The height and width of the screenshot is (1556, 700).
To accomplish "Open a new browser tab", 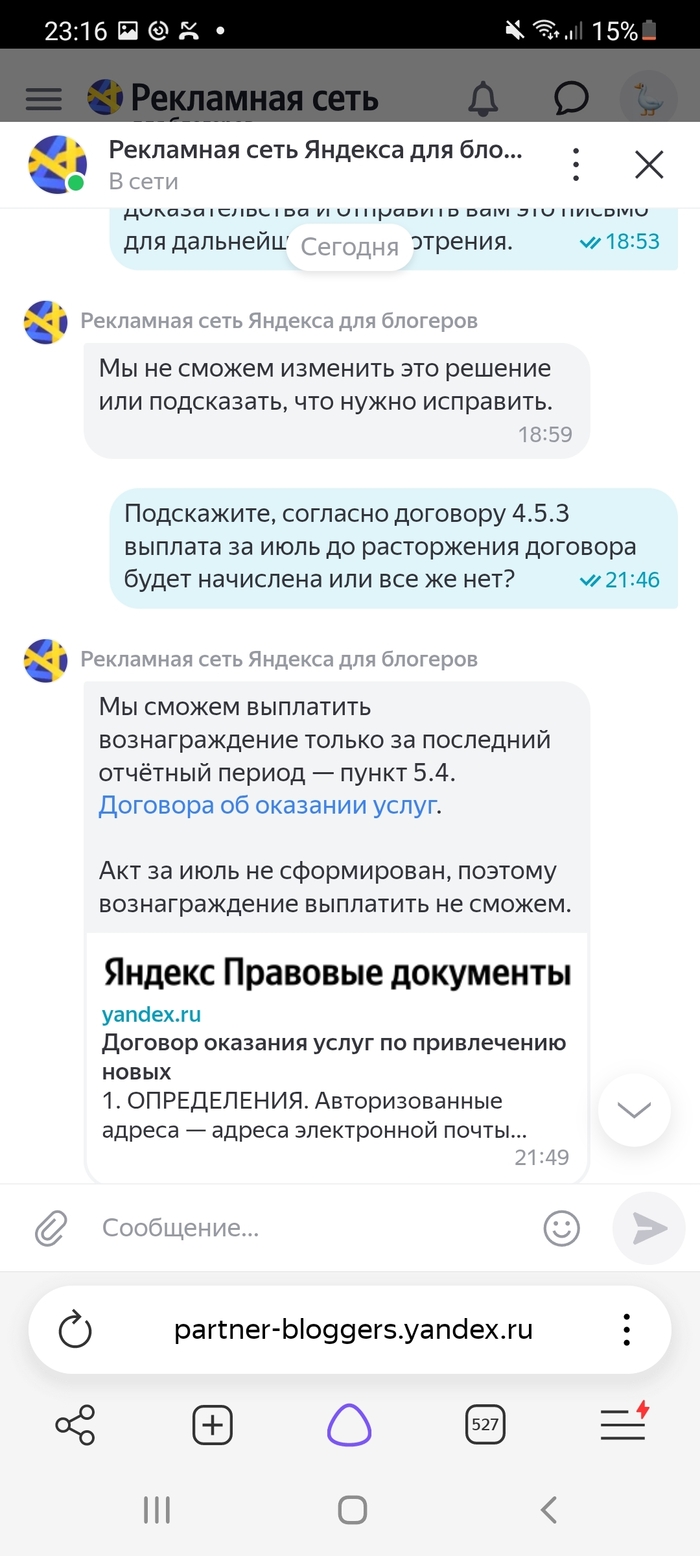I will click(212, 1425).
